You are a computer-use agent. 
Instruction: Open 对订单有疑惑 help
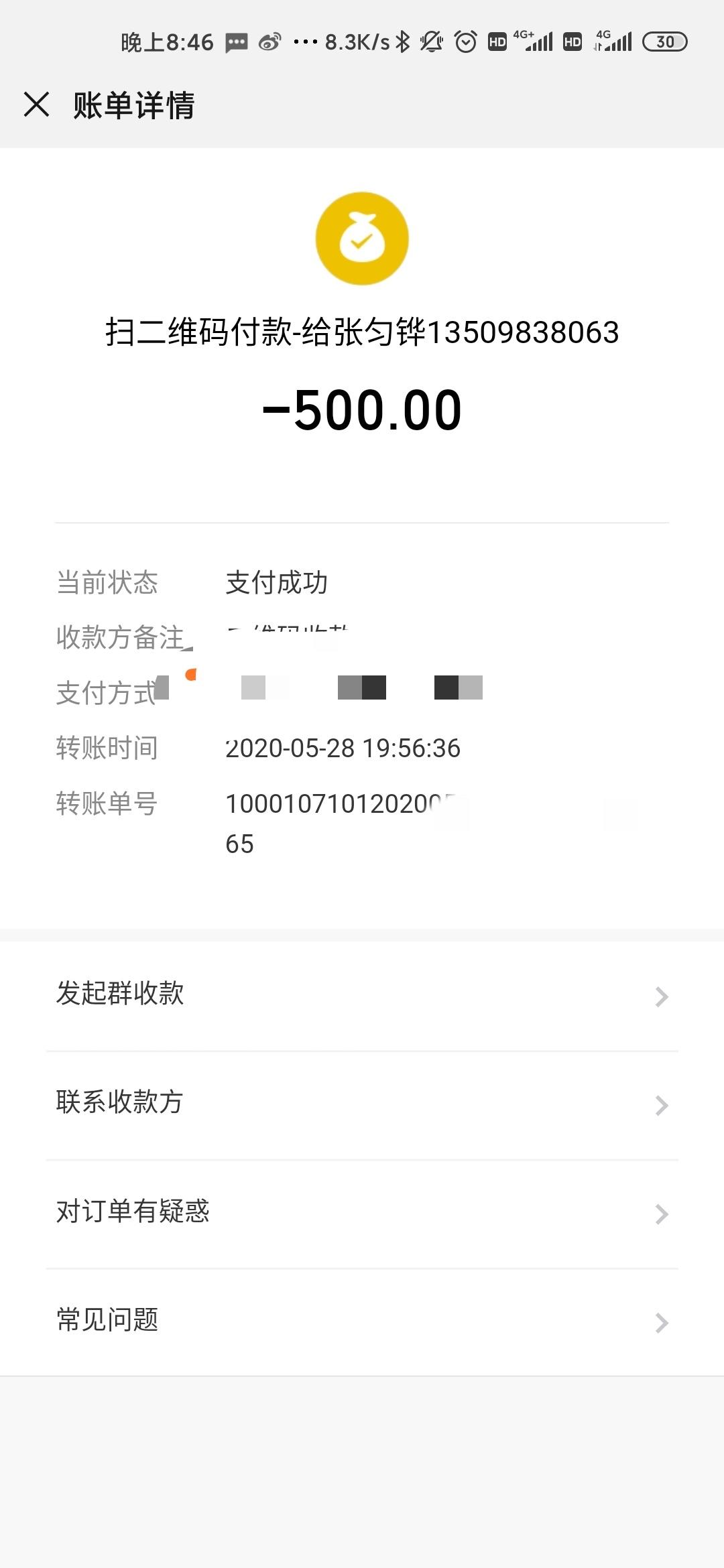pyautogui.click(x=362, y=1213)
